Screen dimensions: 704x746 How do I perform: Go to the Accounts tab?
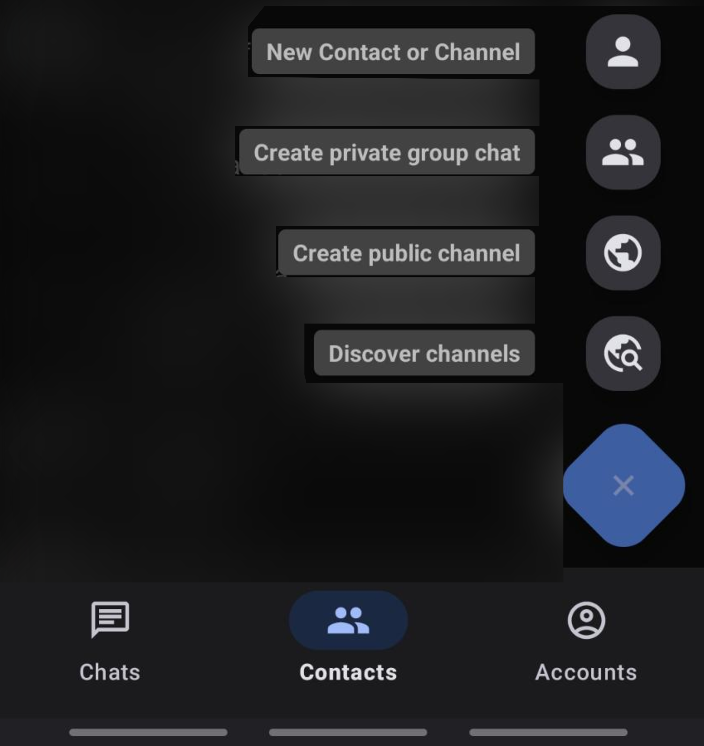586,641
